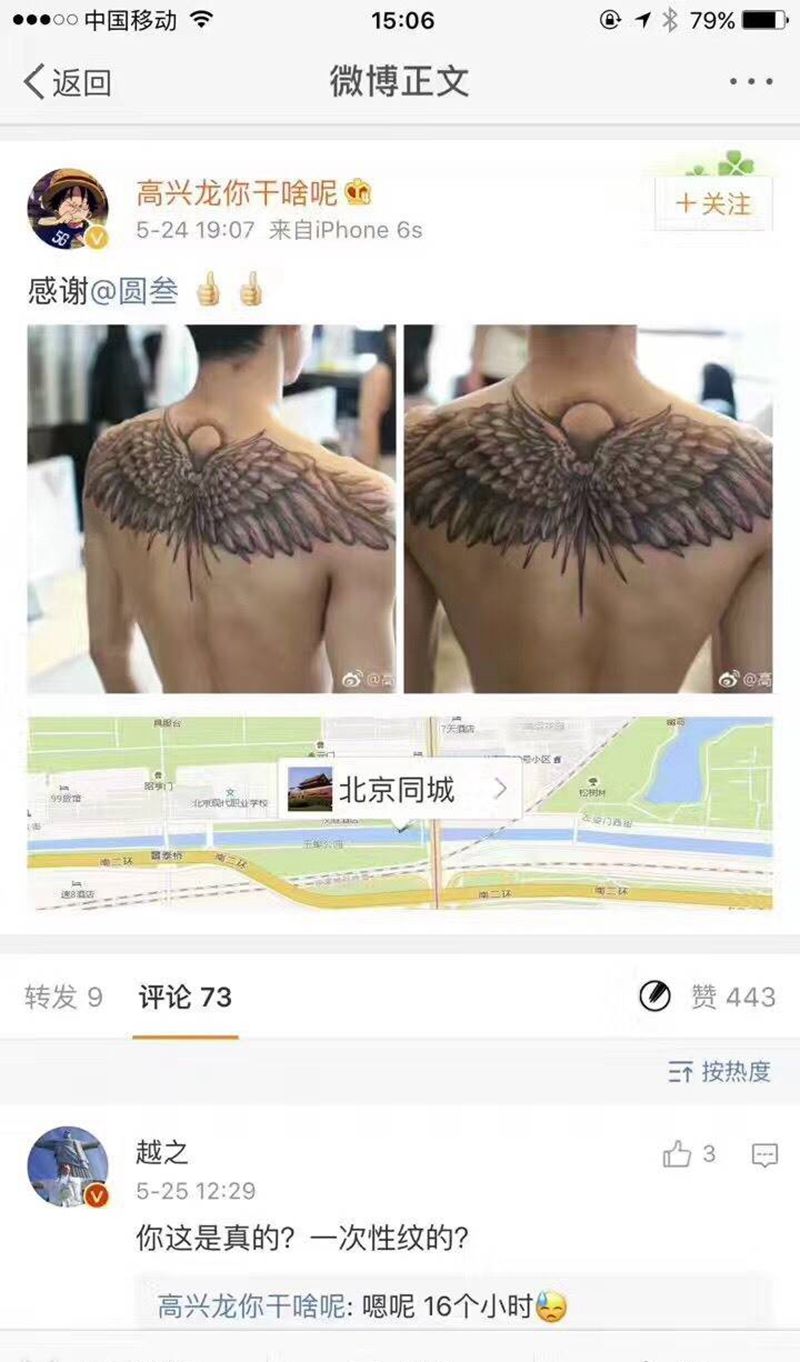Switch to 评论 73 tab

click(185, 997)
